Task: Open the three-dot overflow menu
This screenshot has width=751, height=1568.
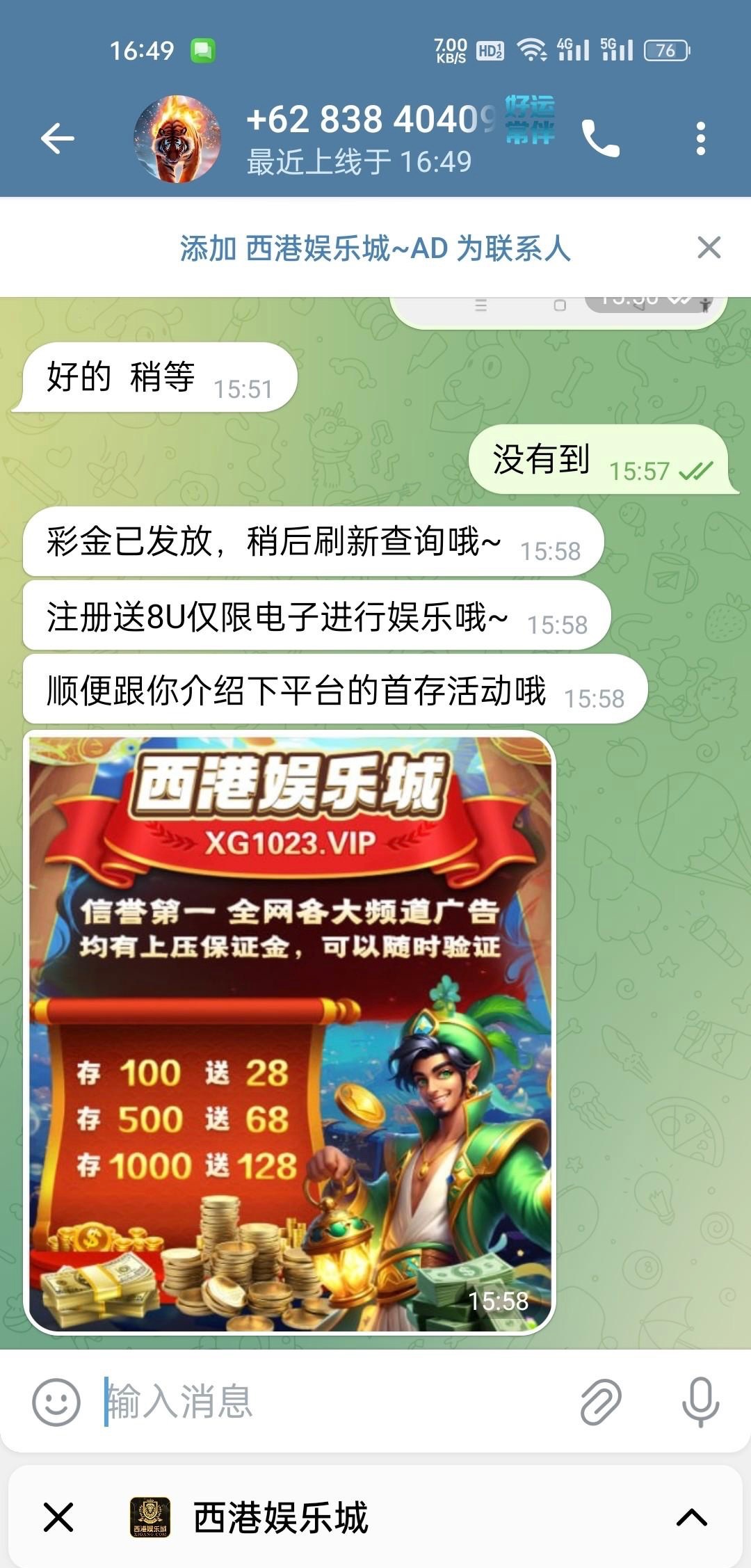Action: pyautogui.click(x=700, y=138)
